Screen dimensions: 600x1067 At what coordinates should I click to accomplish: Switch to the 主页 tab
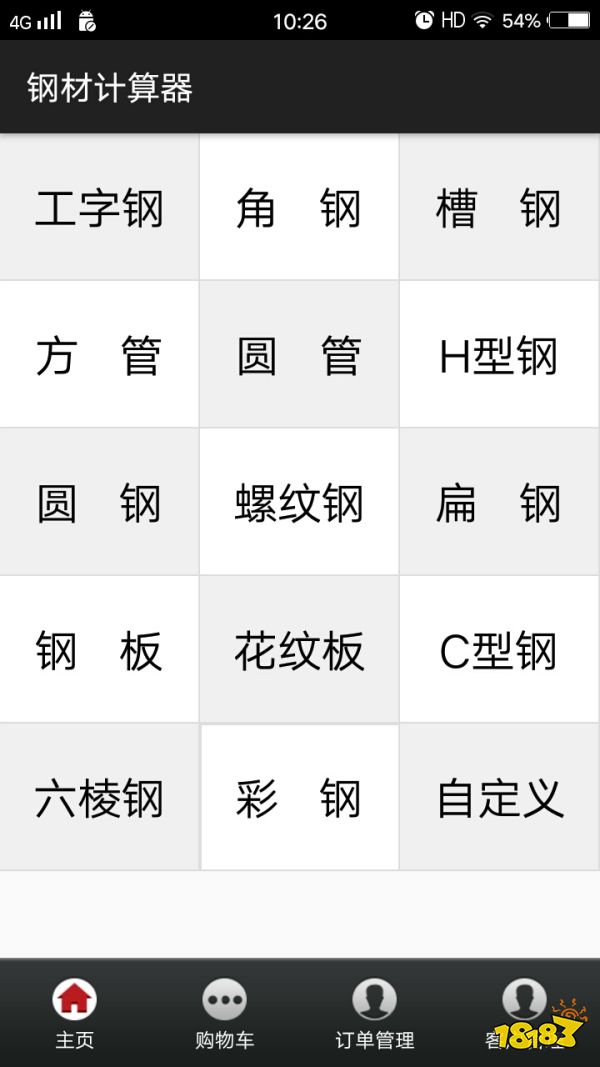pyautogui.click(x=75, y=1012)
